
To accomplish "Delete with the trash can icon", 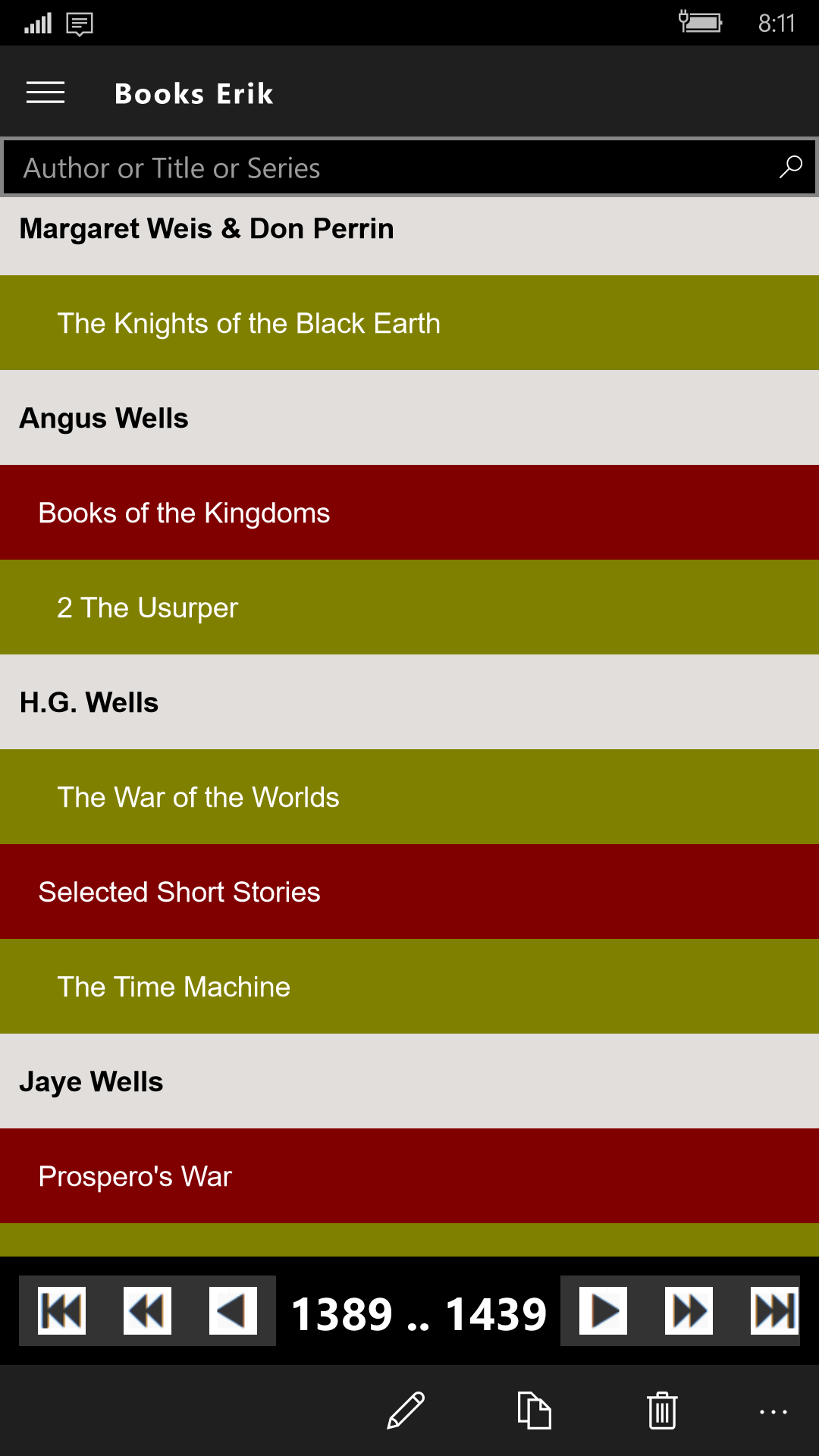I will point(662,1410).
